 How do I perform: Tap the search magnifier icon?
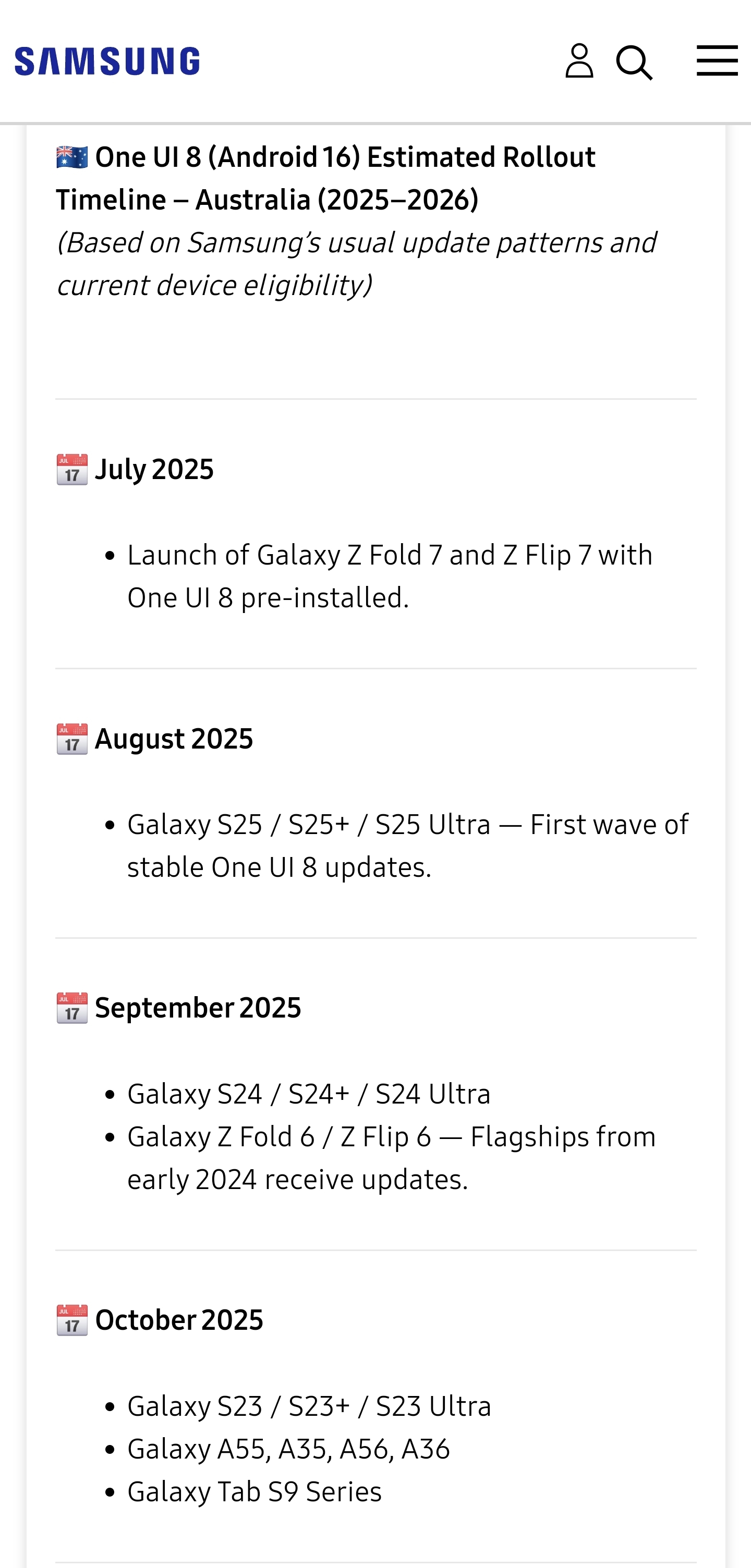coord(634,62)
